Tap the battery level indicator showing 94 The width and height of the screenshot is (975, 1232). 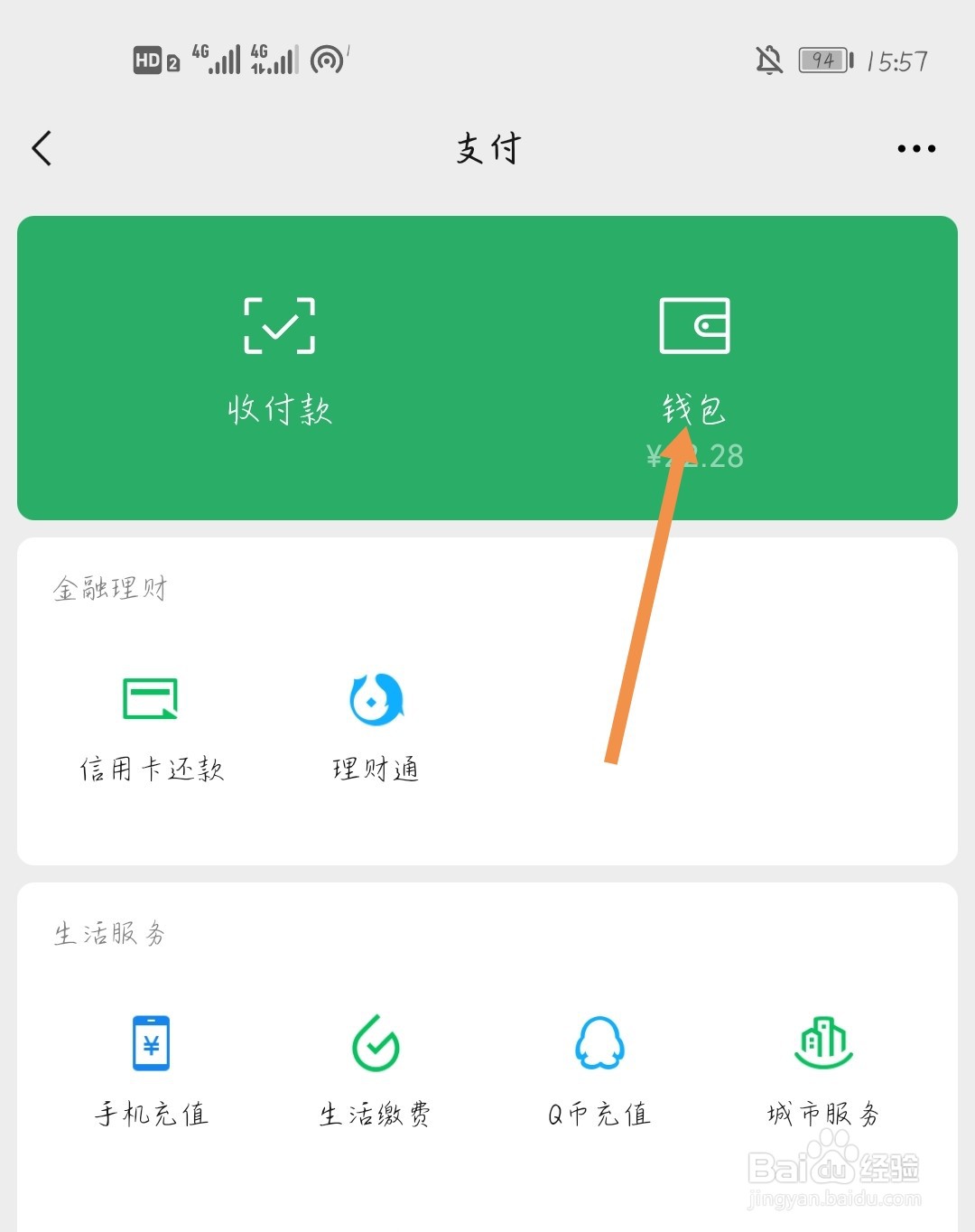click(x=822, y=60)
